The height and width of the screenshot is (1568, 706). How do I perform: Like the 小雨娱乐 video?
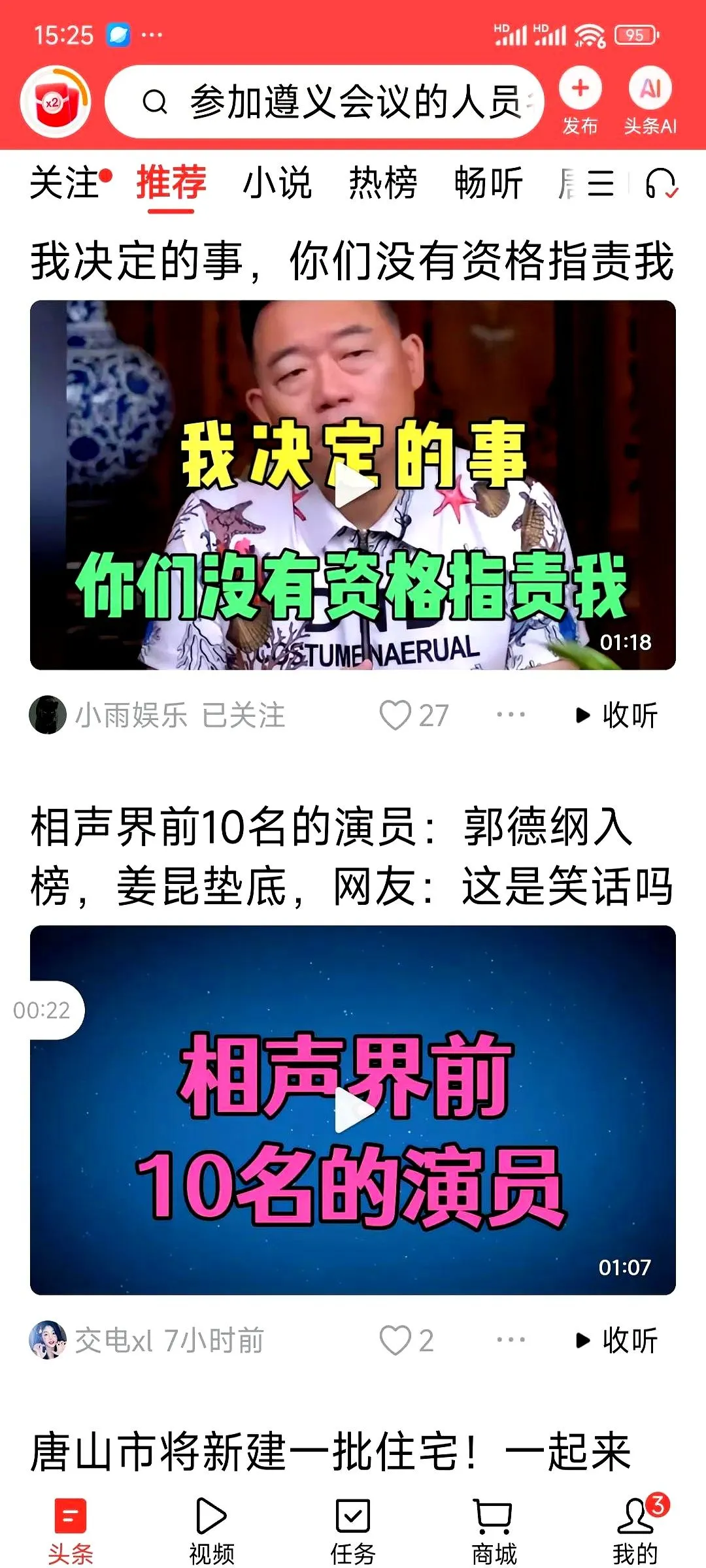[x=396, y=715]
